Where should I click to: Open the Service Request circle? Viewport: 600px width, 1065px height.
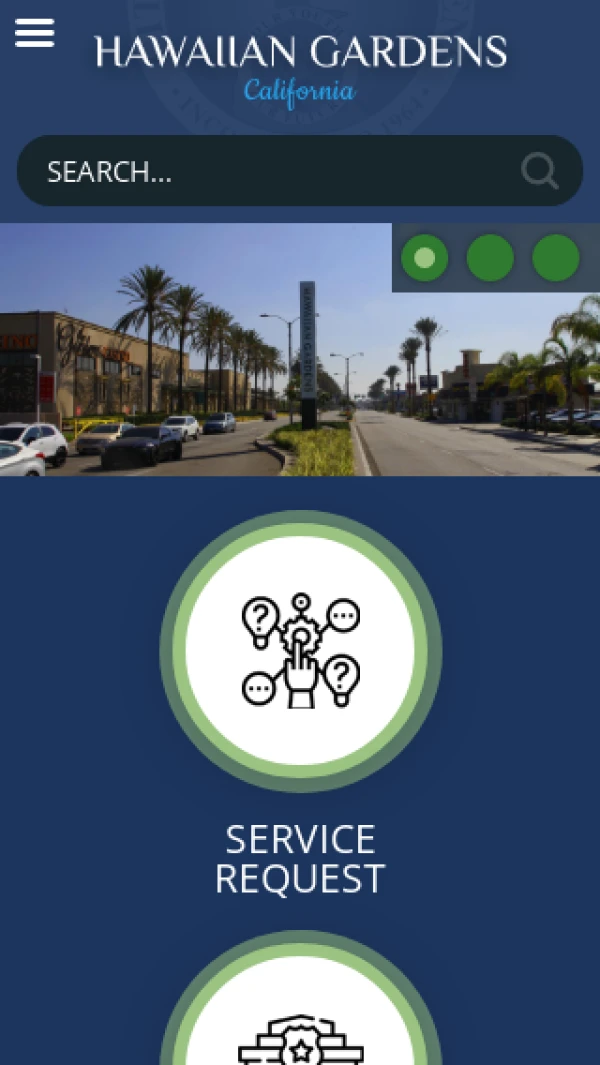(x=300, y=652)
